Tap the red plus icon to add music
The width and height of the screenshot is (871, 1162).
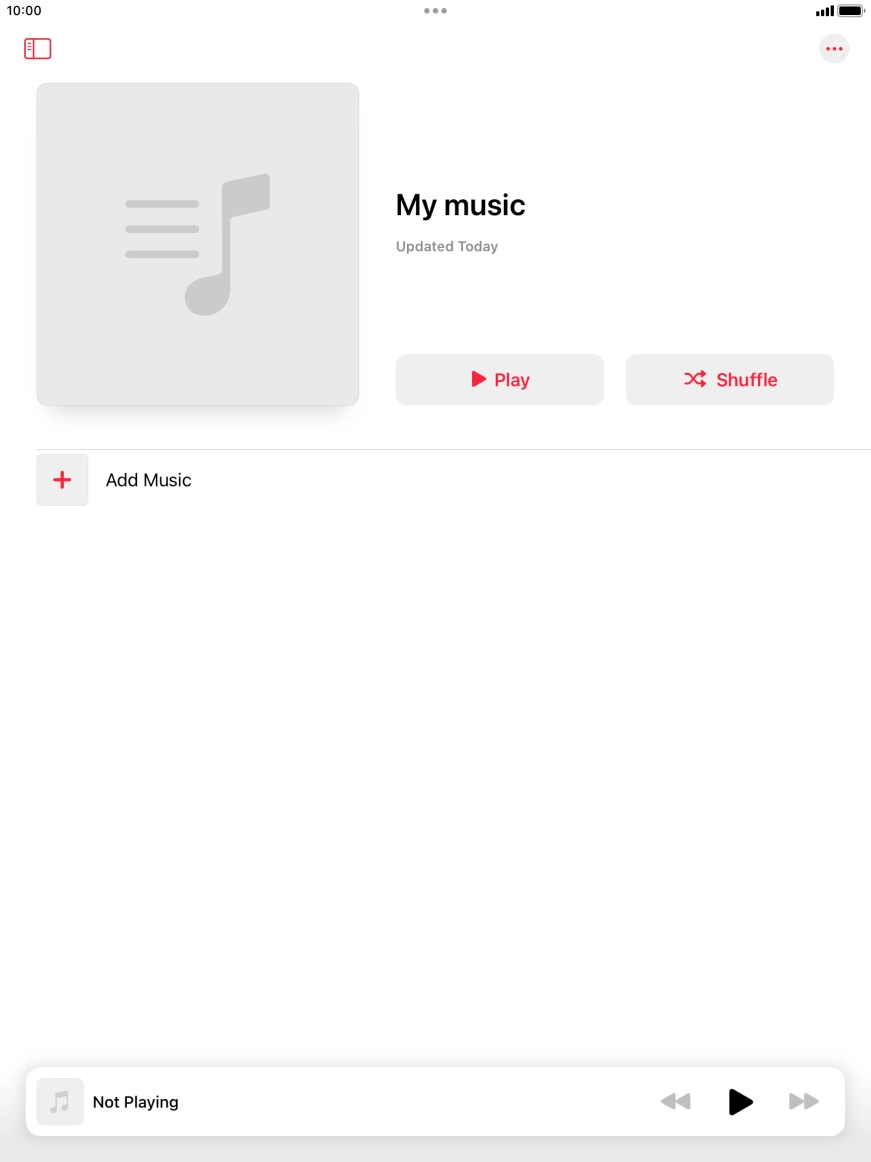(62, 479)
